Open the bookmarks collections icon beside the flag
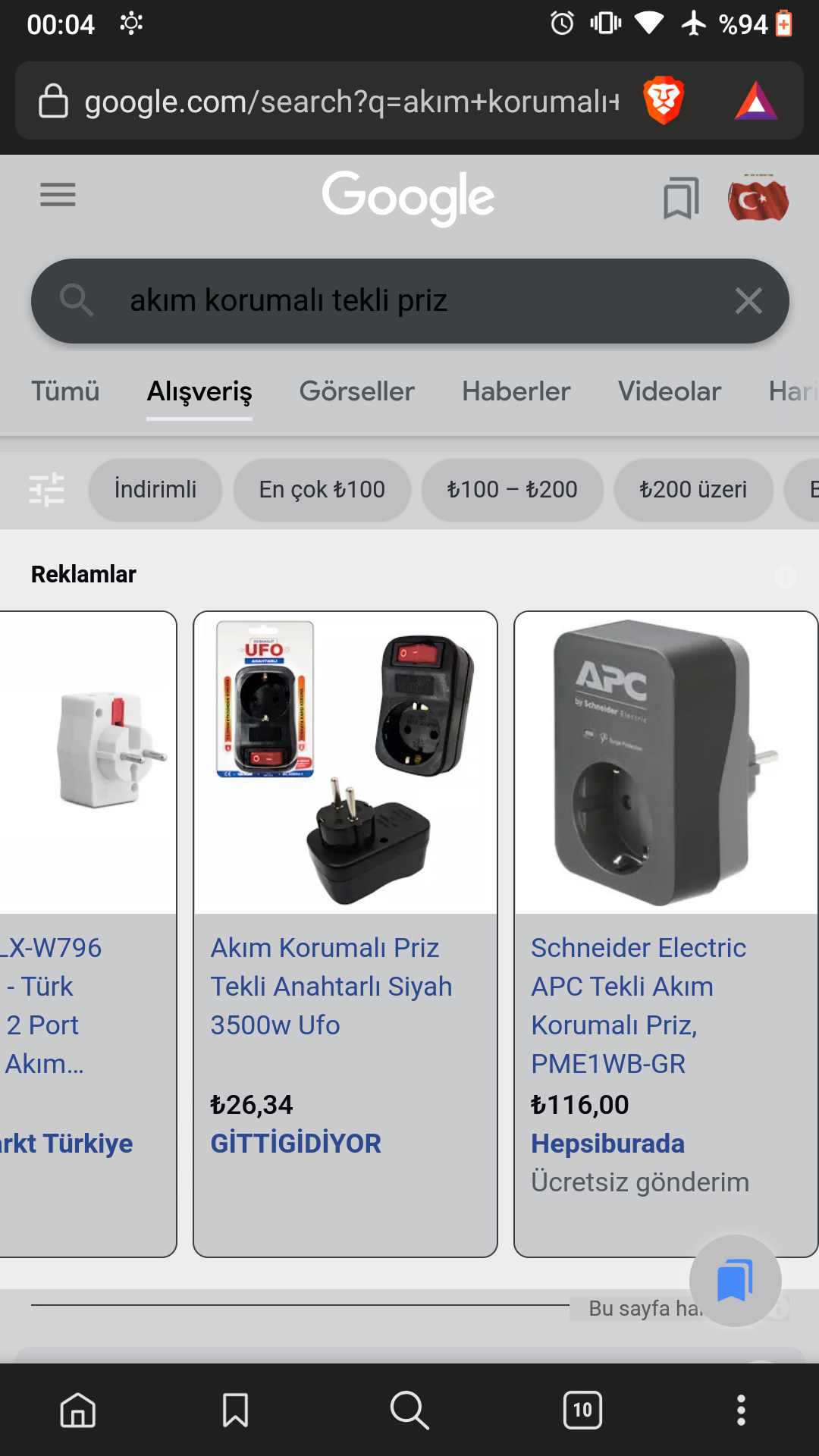This screenshot has width=819, height=1456. 680,197
